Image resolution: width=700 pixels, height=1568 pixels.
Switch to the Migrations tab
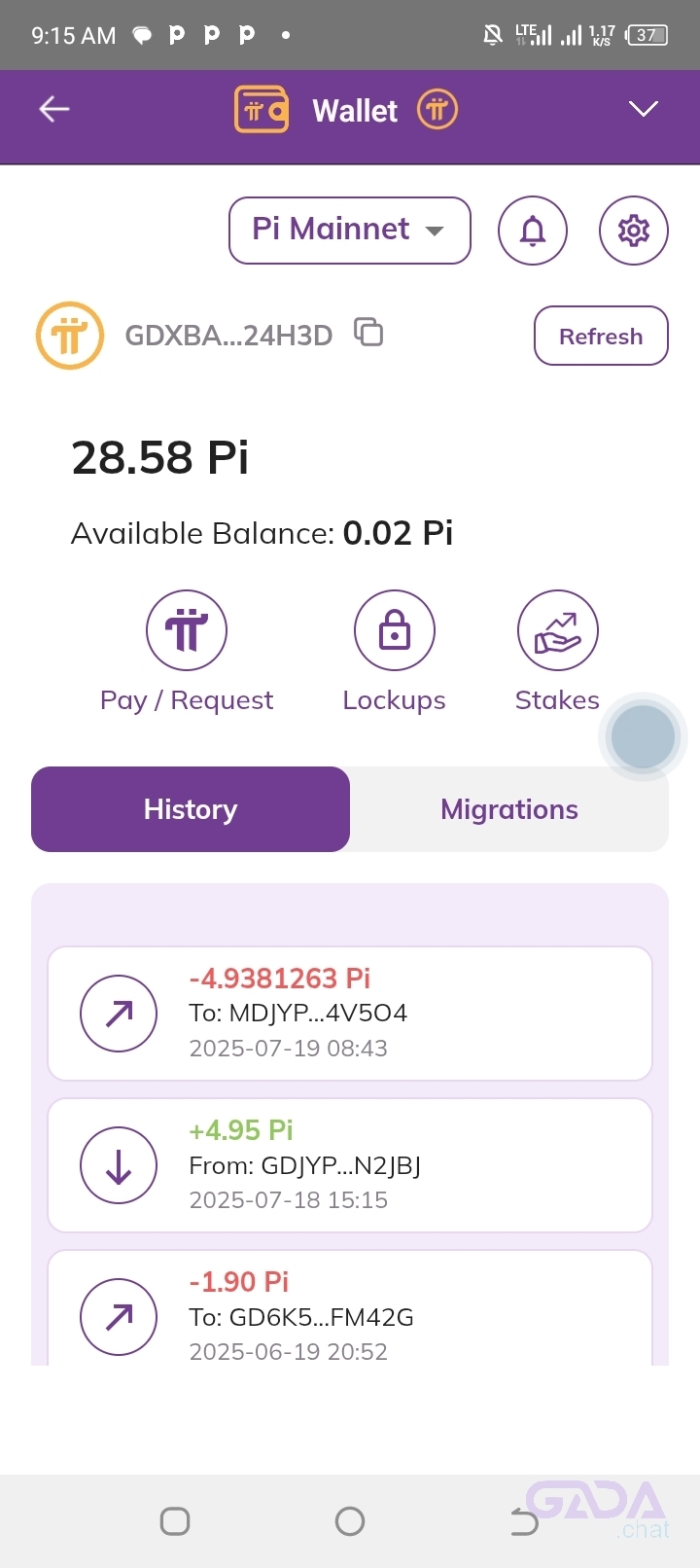509,809
